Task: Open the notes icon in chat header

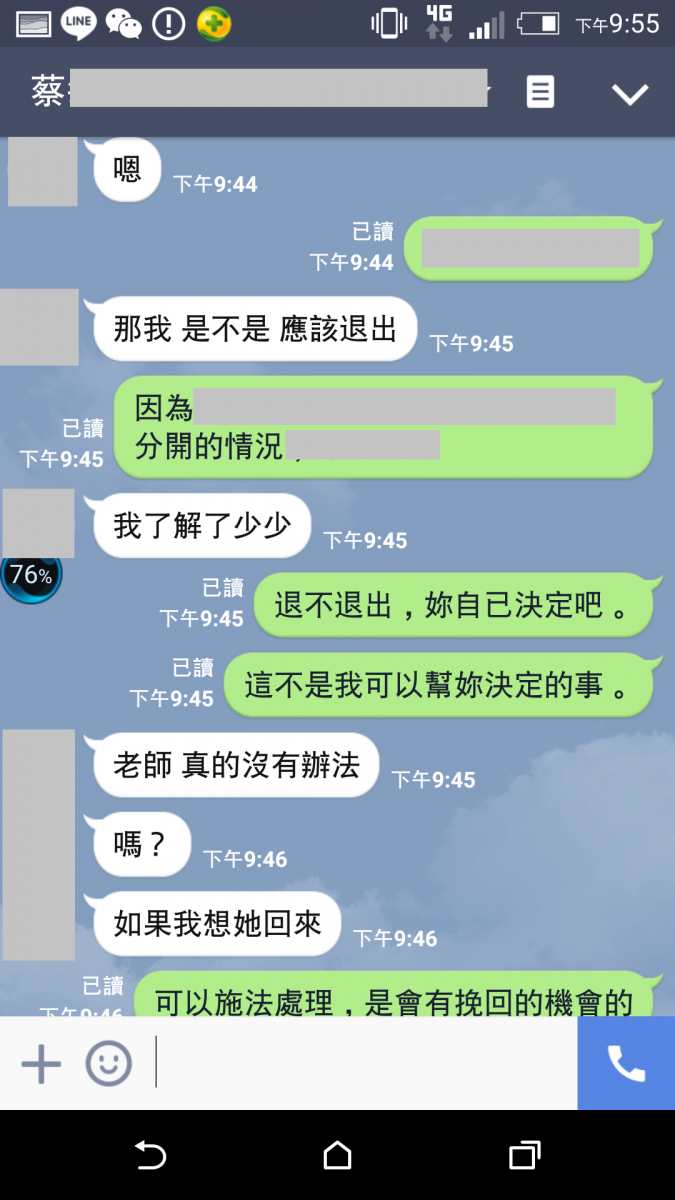Action: tap(540, 93)
